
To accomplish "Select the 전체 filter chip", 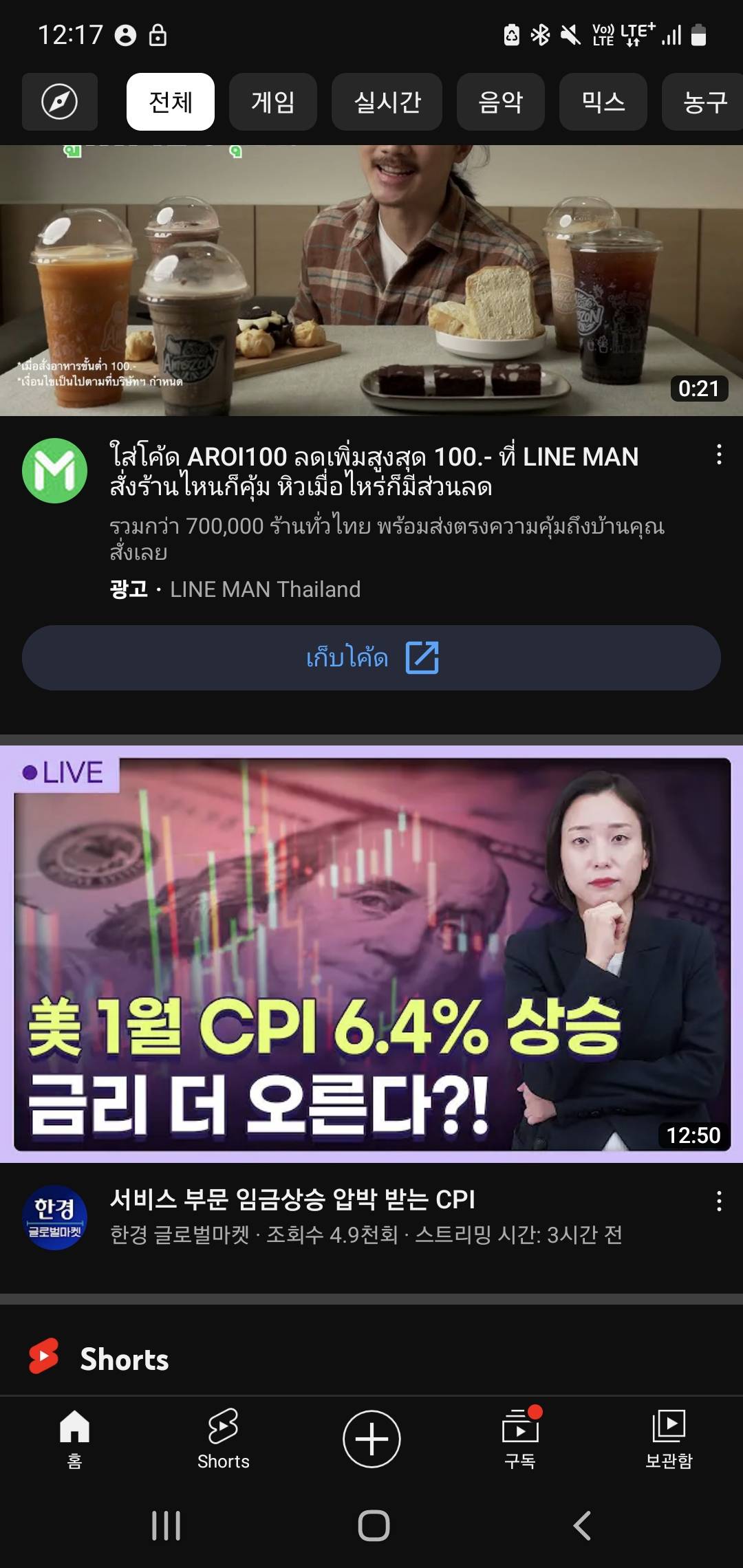I will (x=170, y=102).
